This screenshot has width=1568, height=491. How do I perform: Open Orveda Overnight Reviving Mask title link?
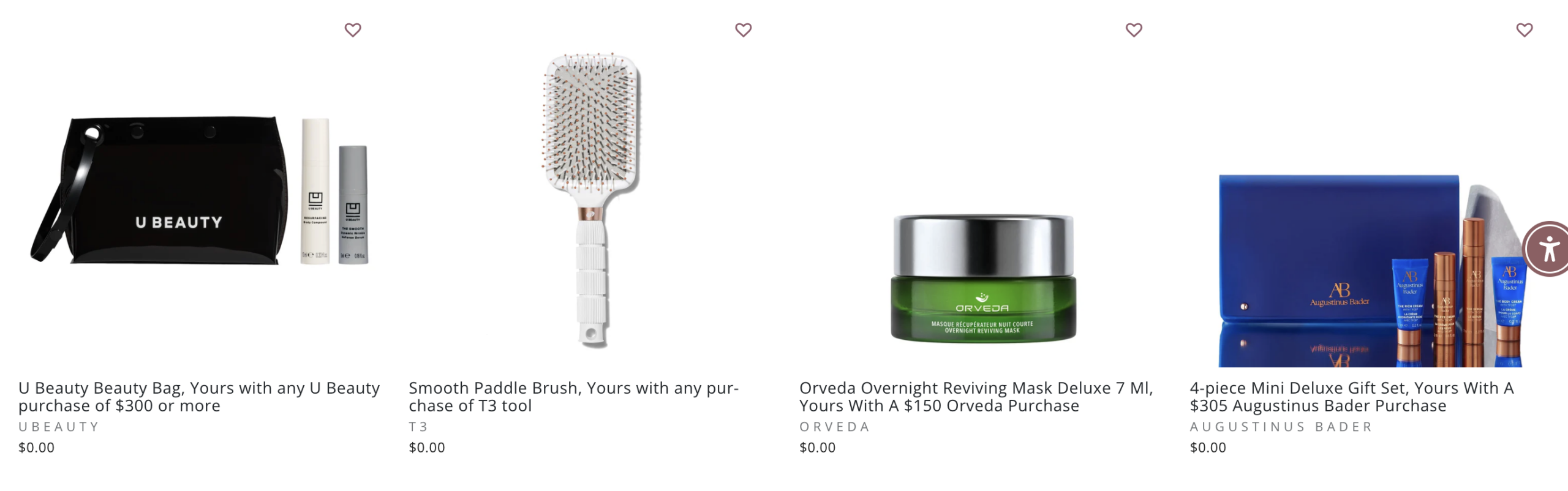point(976,396)
